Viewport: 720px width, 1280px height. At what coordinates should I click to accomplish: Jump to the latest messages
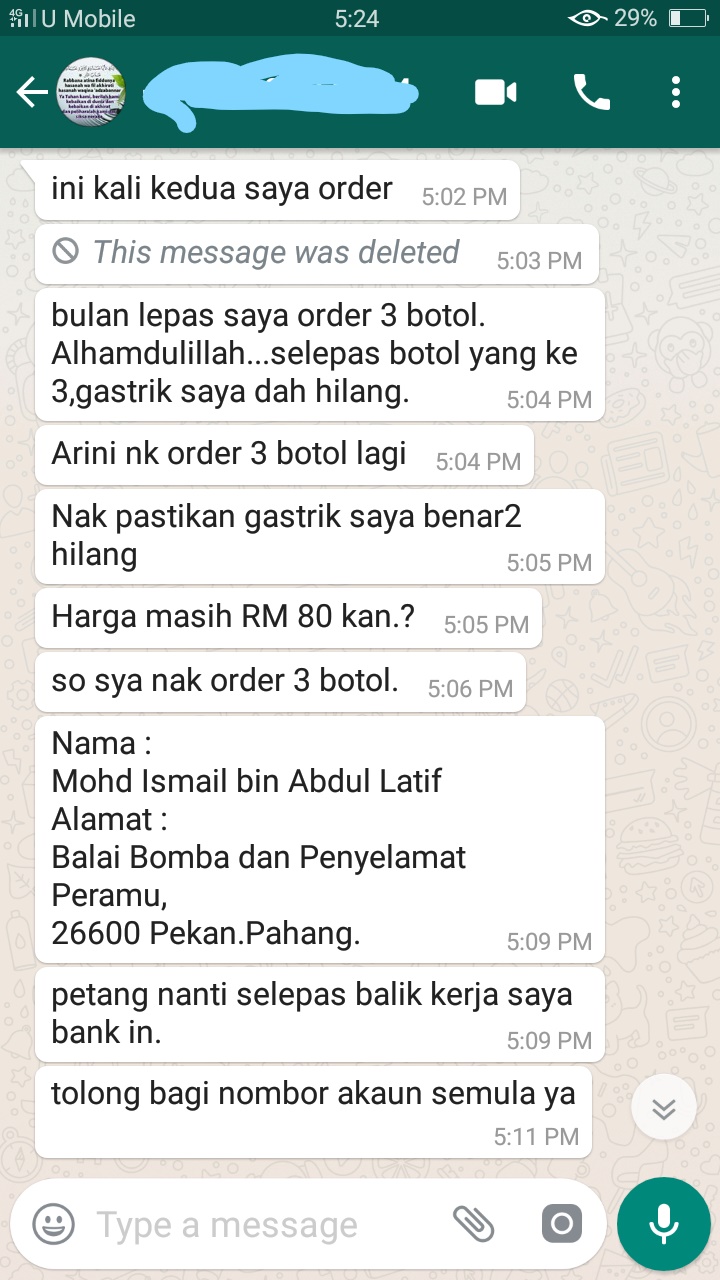(x=664, y=1108)
